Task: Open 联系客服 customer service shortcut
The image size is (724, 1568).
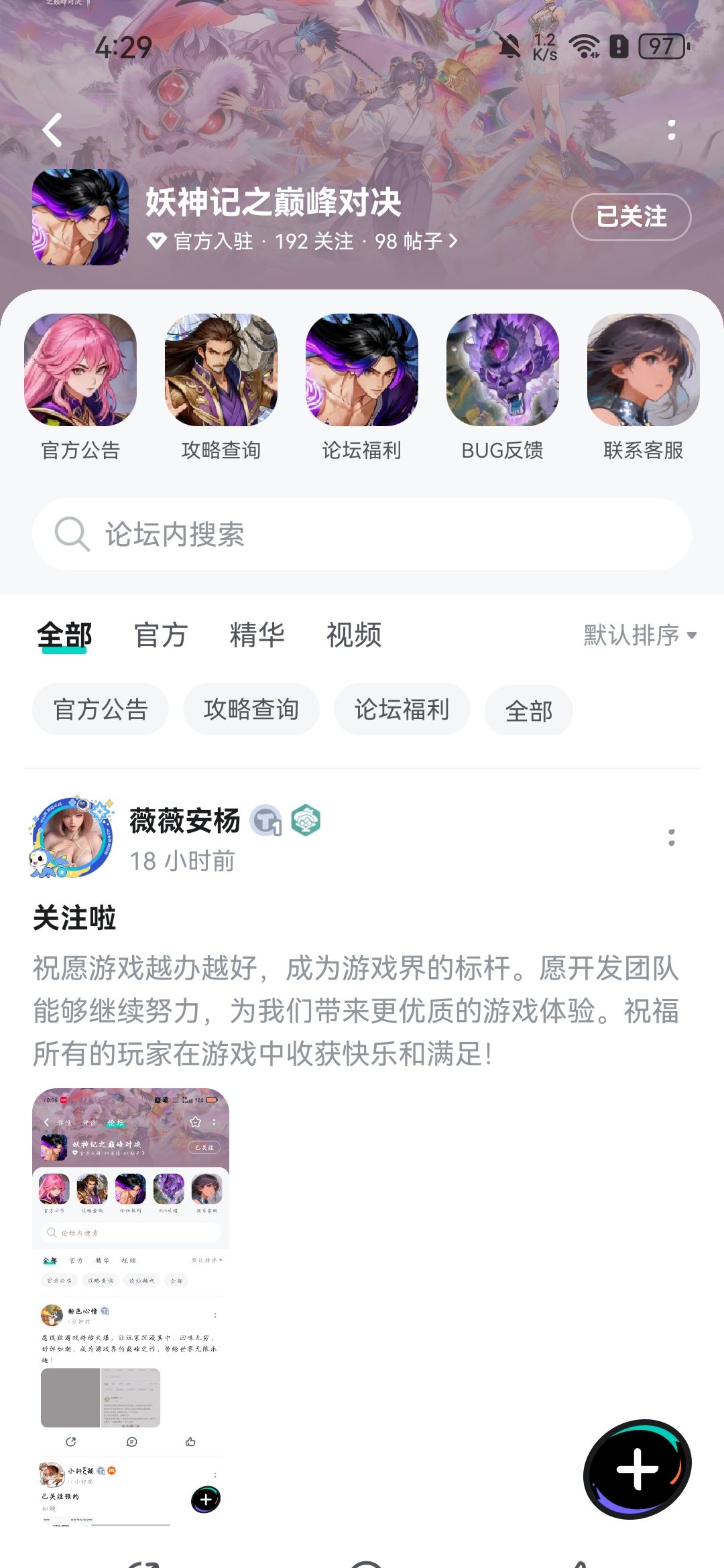Action: click(x=644, y=387)
